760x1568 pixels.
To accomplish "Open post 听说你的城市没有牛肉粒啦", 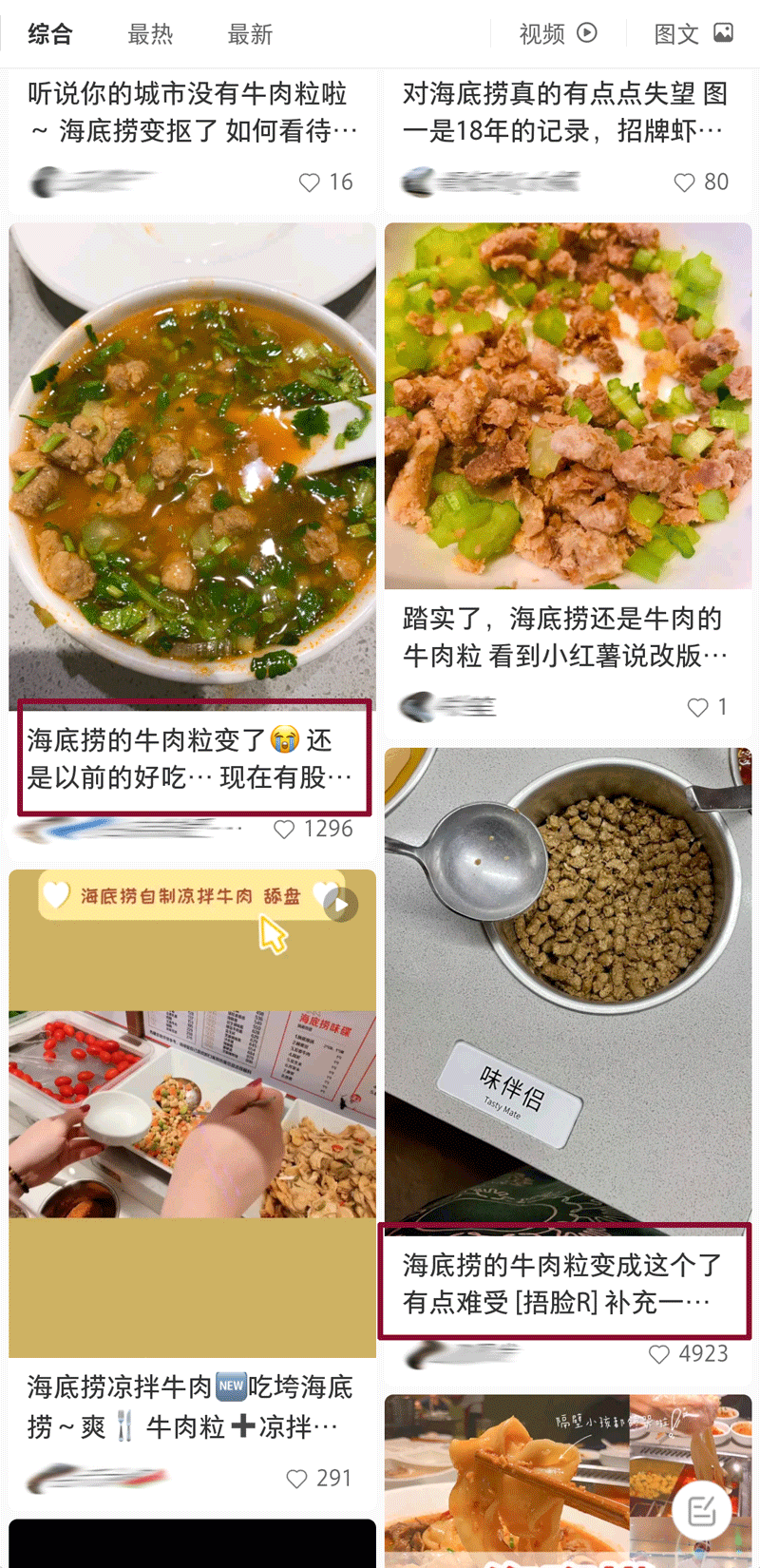I will (x=190, y=112).
